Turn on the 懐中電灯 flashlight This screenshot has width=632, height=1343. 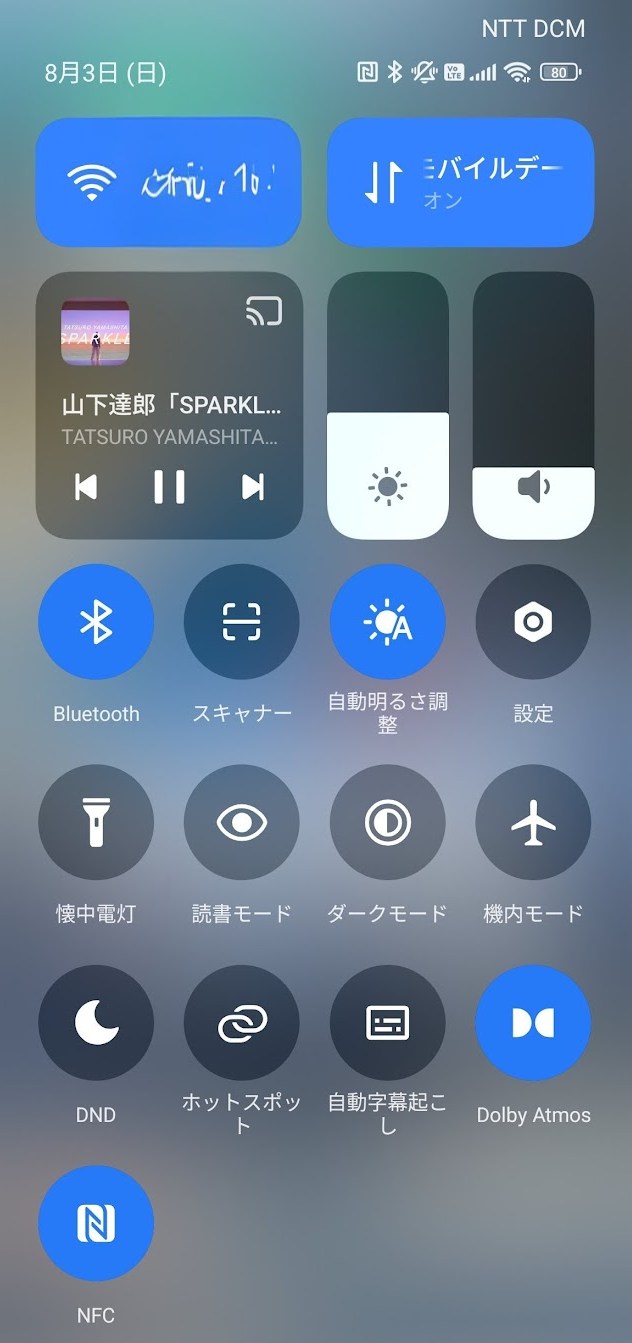click(x=96, y=822)
